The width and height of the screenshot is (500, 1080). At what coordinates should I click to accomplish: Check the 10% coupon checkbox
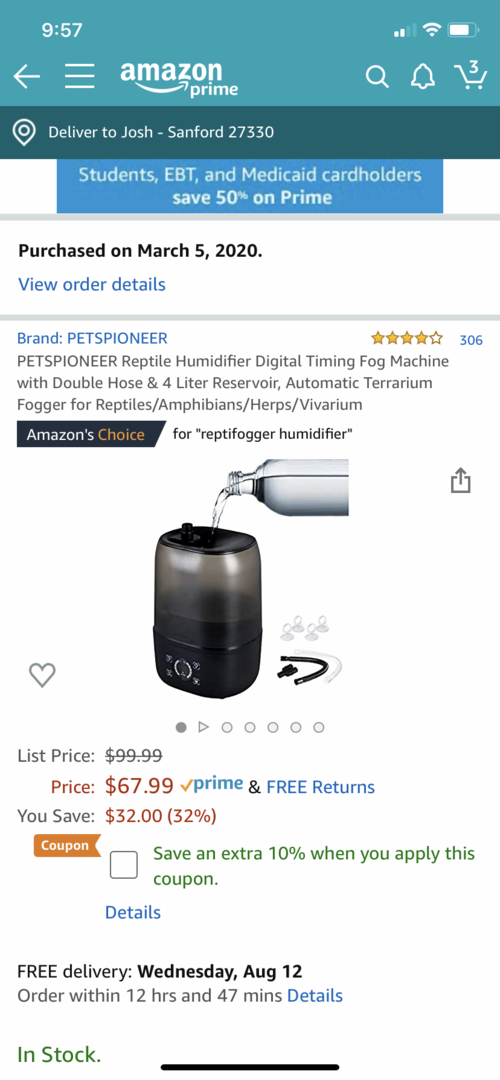point(124,864)
